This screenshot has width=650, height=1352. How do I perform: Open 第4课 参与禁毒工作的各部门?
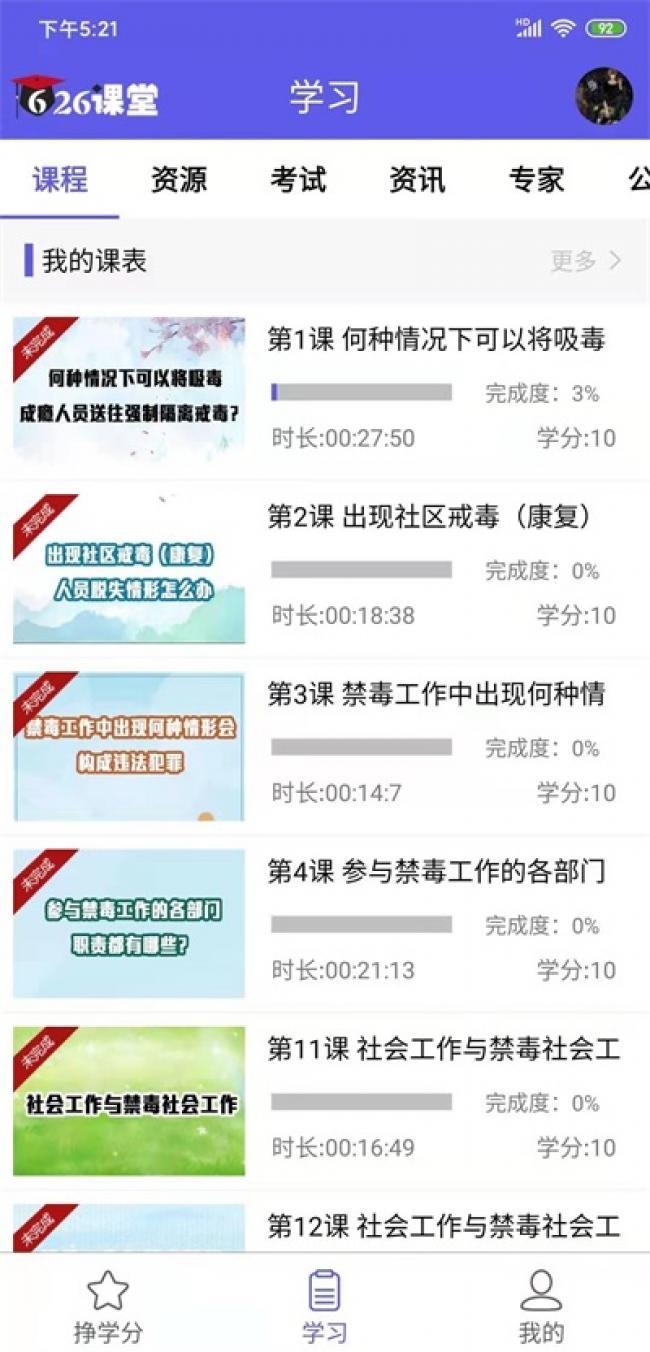click(325, 923)
